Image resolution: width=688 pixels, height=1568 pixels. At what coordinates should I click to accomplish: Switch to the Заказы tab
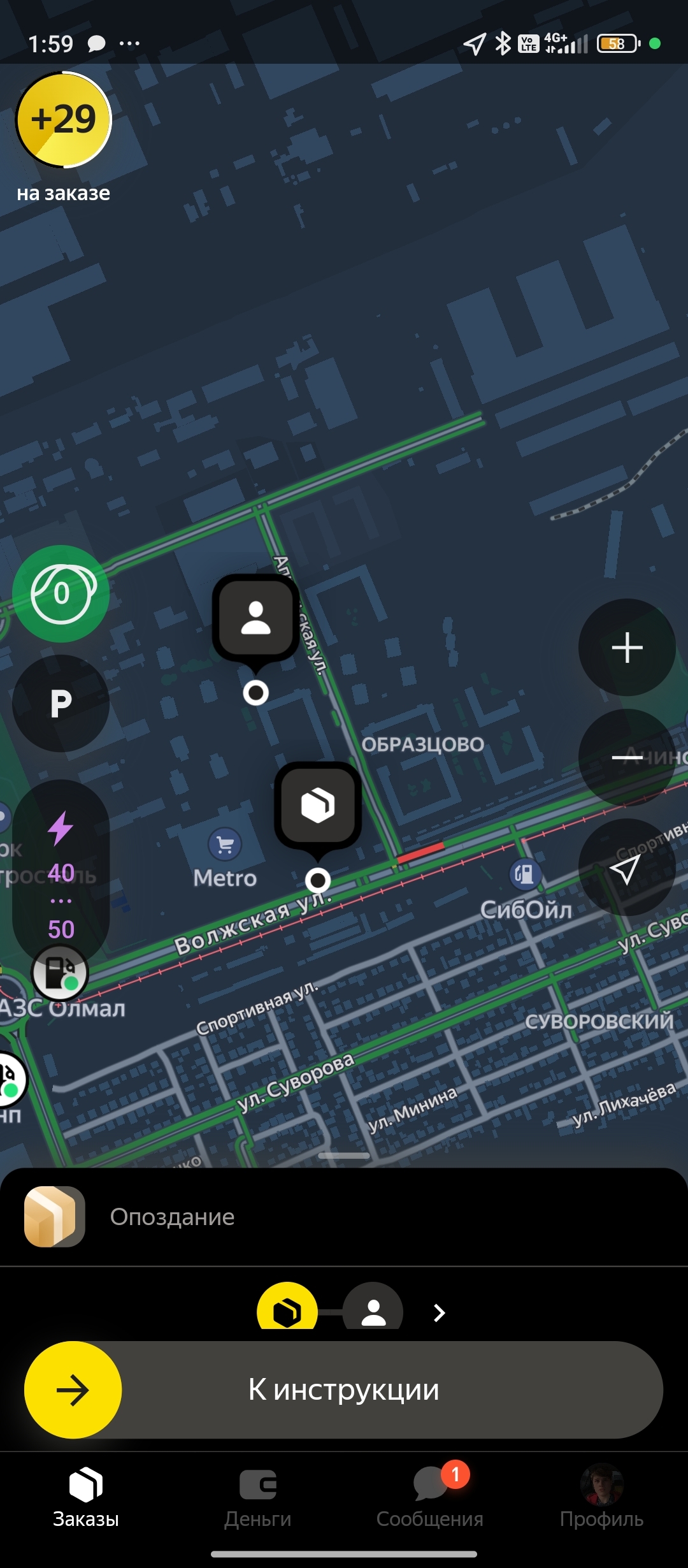pyautogui.click(x=86, y=1498)
